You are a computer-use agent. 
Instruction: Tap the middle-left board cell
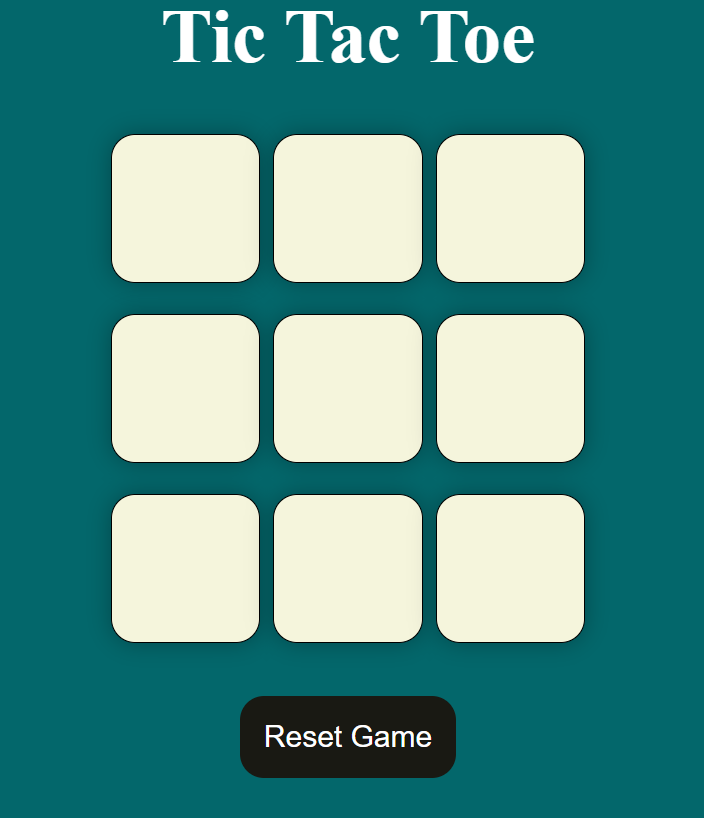[x=185, y=388]
